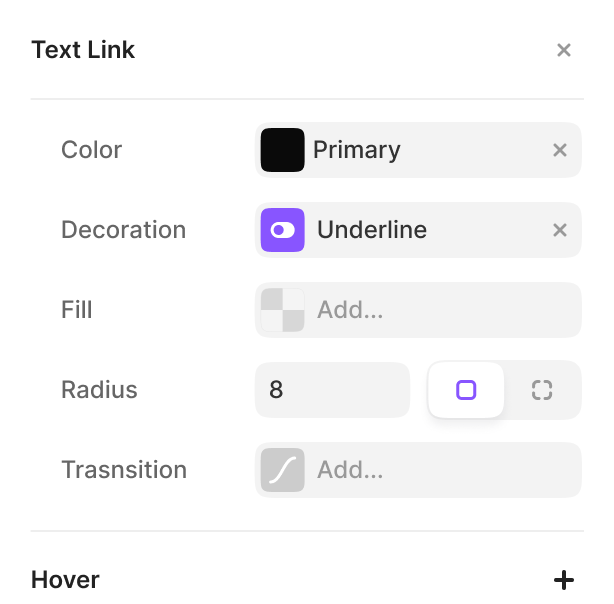Viewport: 614px width, 604px height.
Task: Remove the Primary color value
Action: [560, 150]
